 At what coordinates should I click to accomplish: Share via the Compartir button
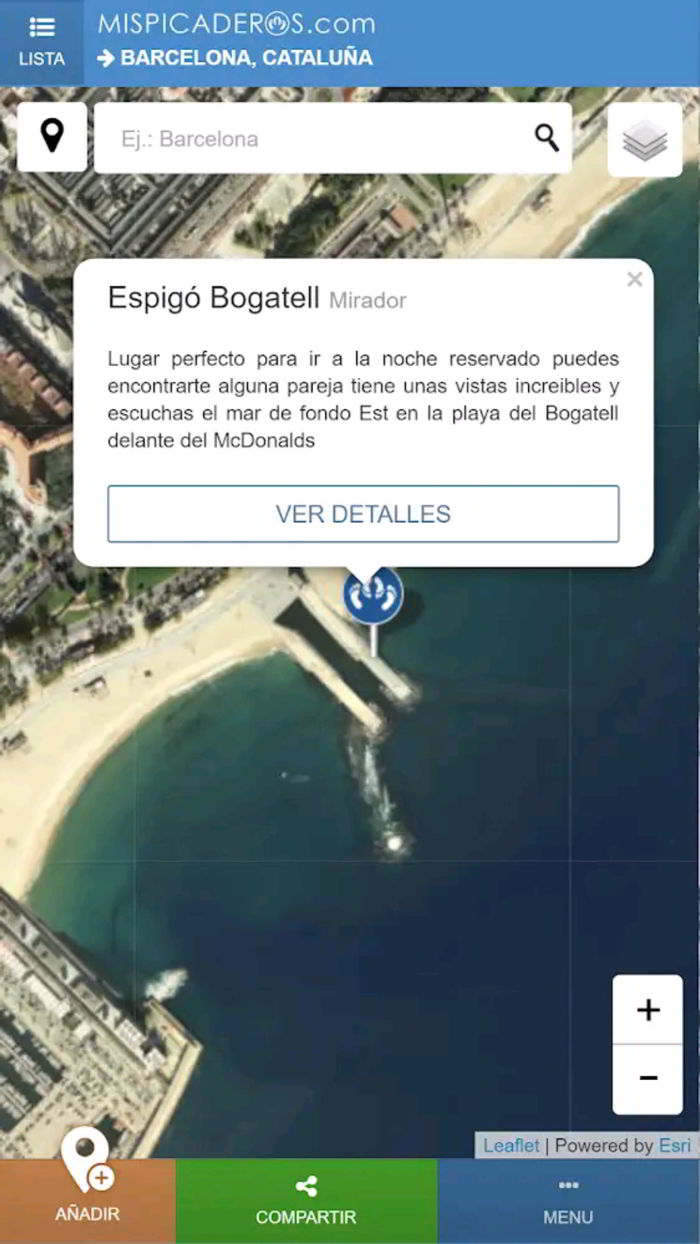pos(306,1201)
